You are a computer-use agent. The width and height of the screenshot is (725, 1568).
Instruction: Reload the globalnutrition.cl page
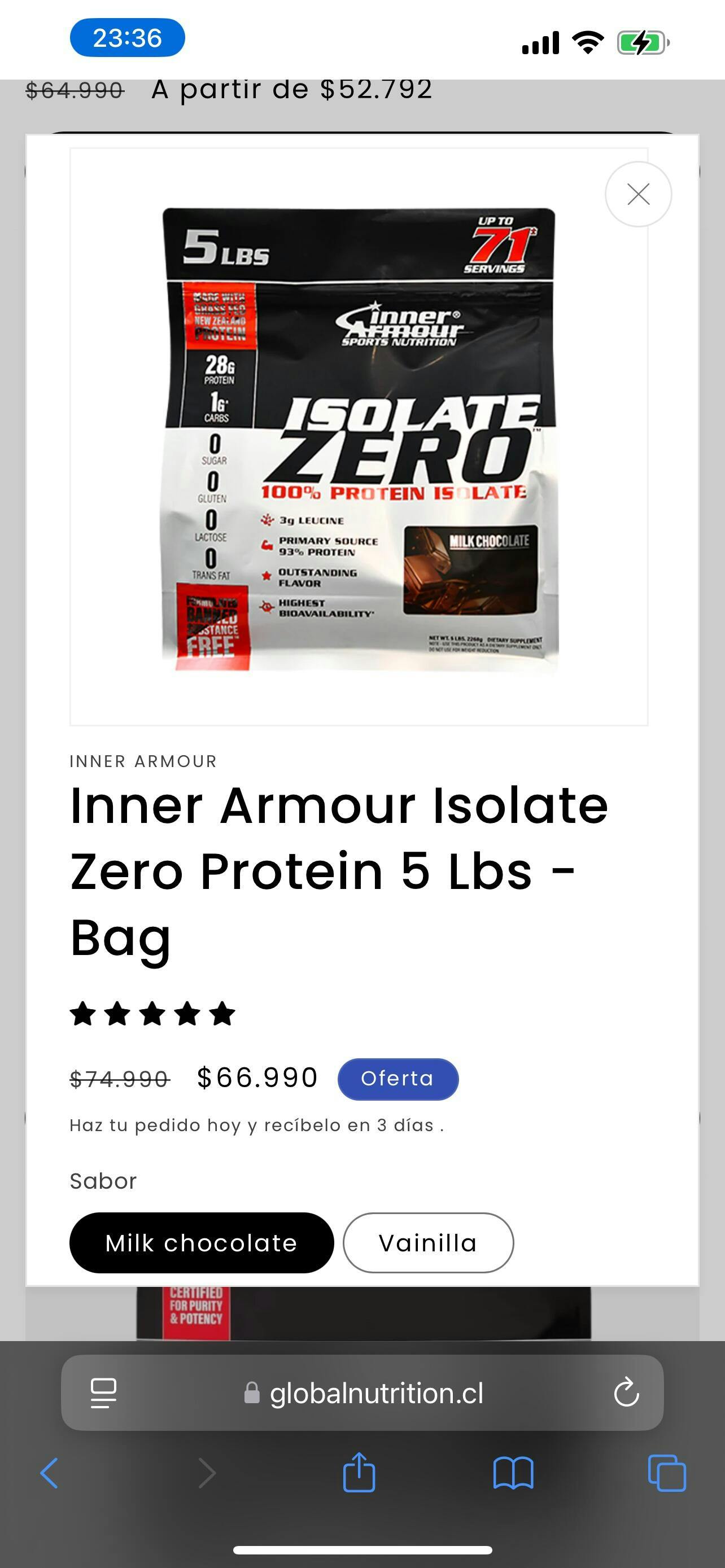[x=626, y=1392]
